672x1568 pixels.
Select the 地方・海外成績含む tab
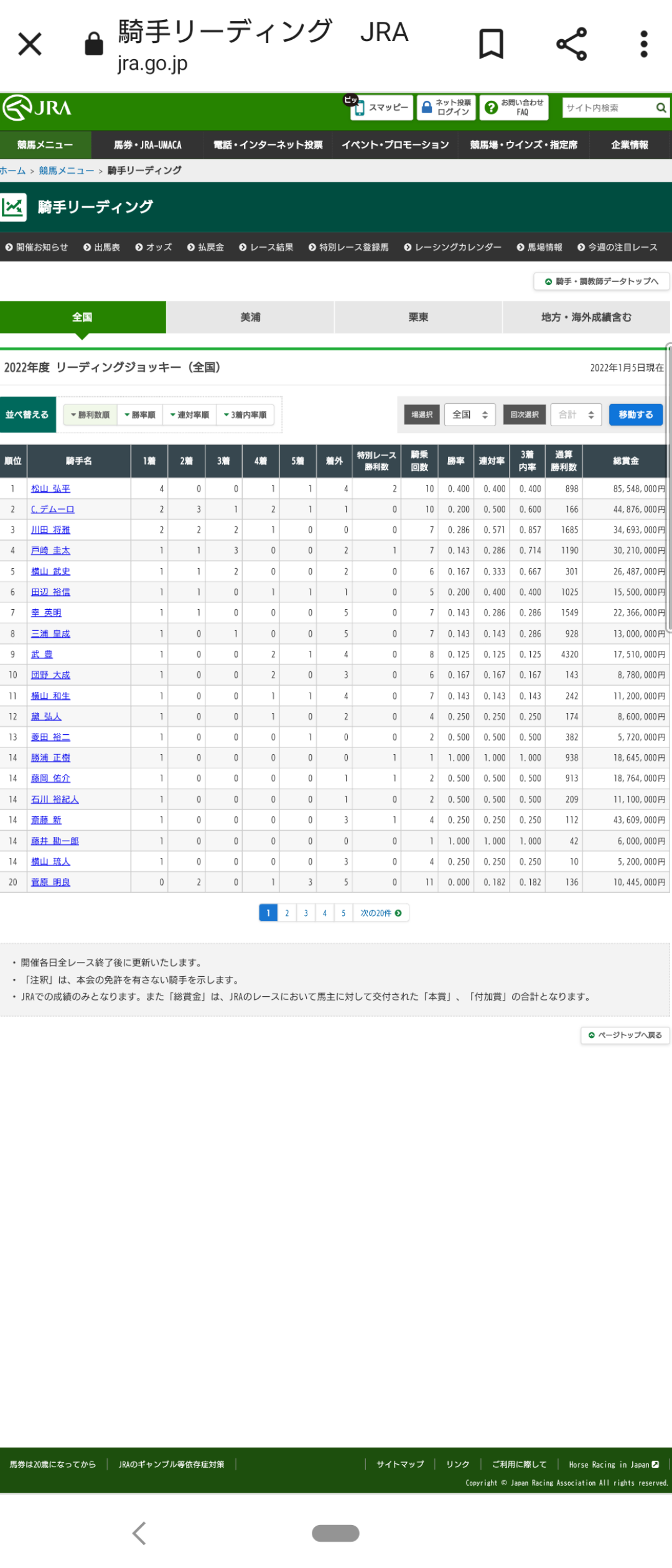coord(586,317)
